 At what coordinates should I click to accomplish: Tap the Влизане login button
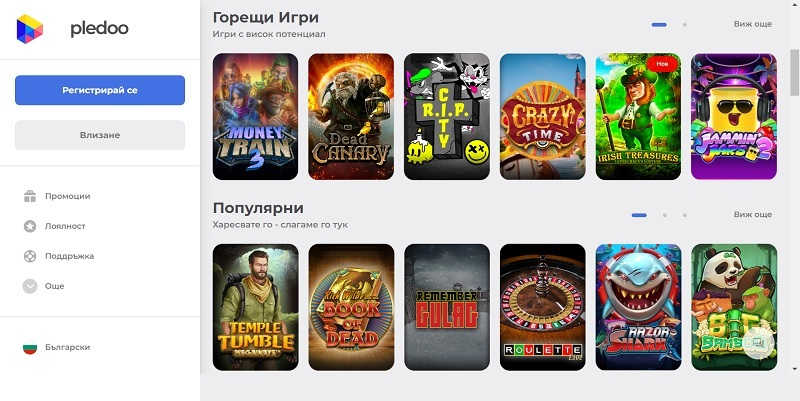[x=100, y=135]
